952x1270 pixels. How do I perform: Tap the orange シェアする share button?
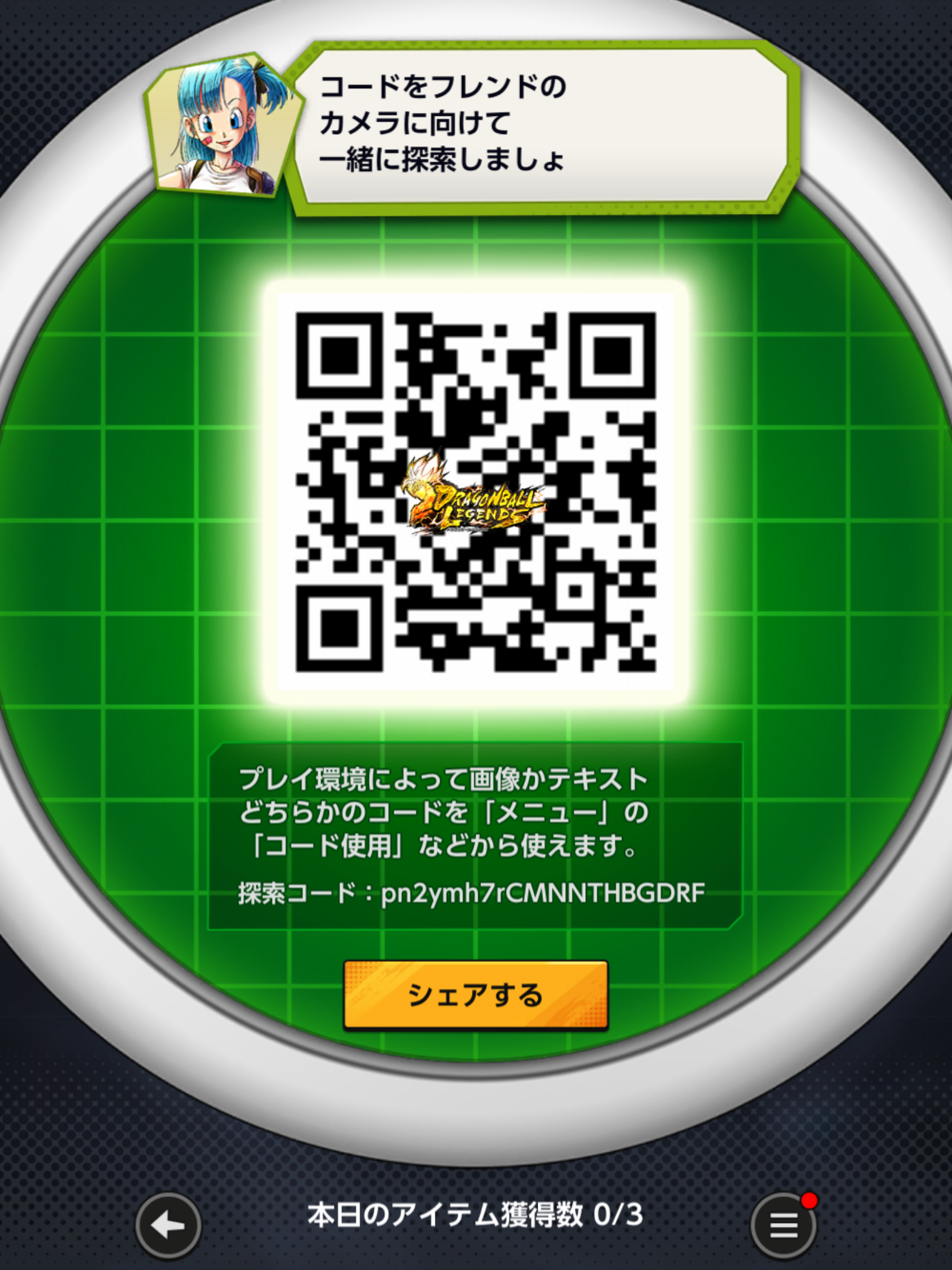(475, 995)
